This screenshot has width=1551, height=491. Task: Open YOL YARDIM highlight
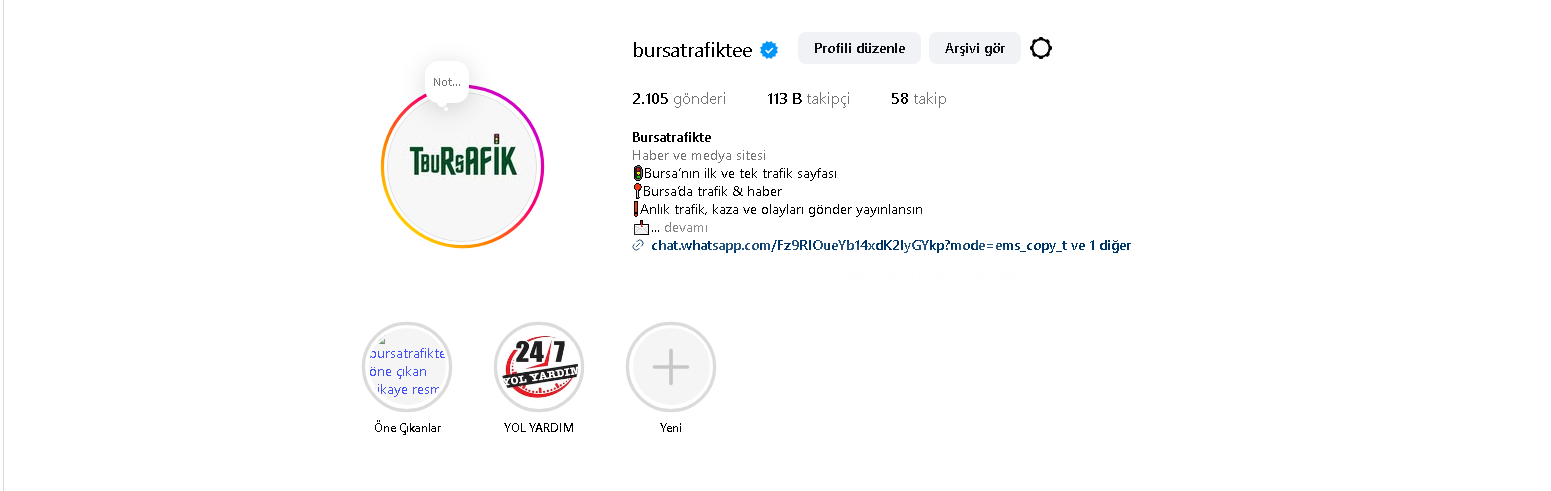point(539,367)
